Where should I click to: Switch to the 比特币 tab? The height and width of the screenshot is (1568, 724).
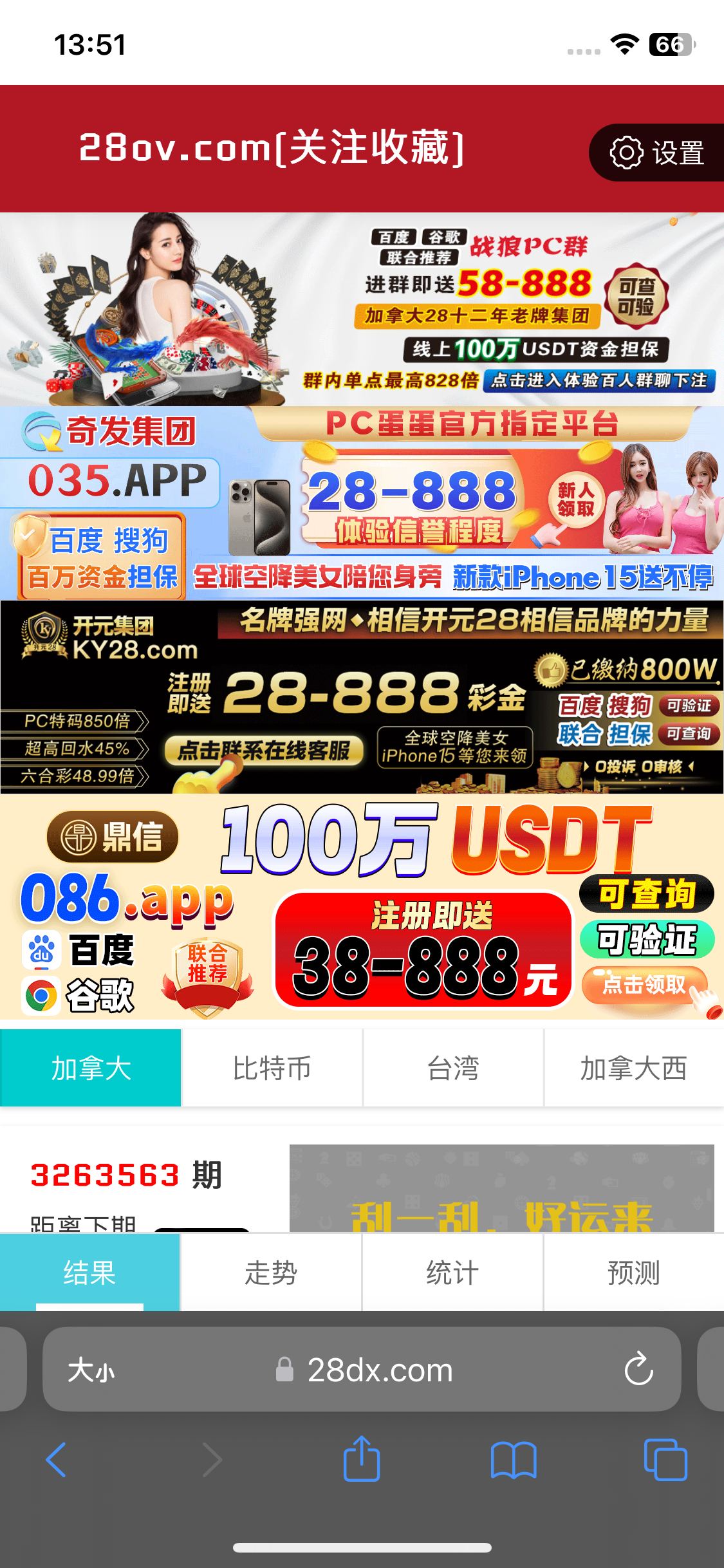(x=272, y=1069)
